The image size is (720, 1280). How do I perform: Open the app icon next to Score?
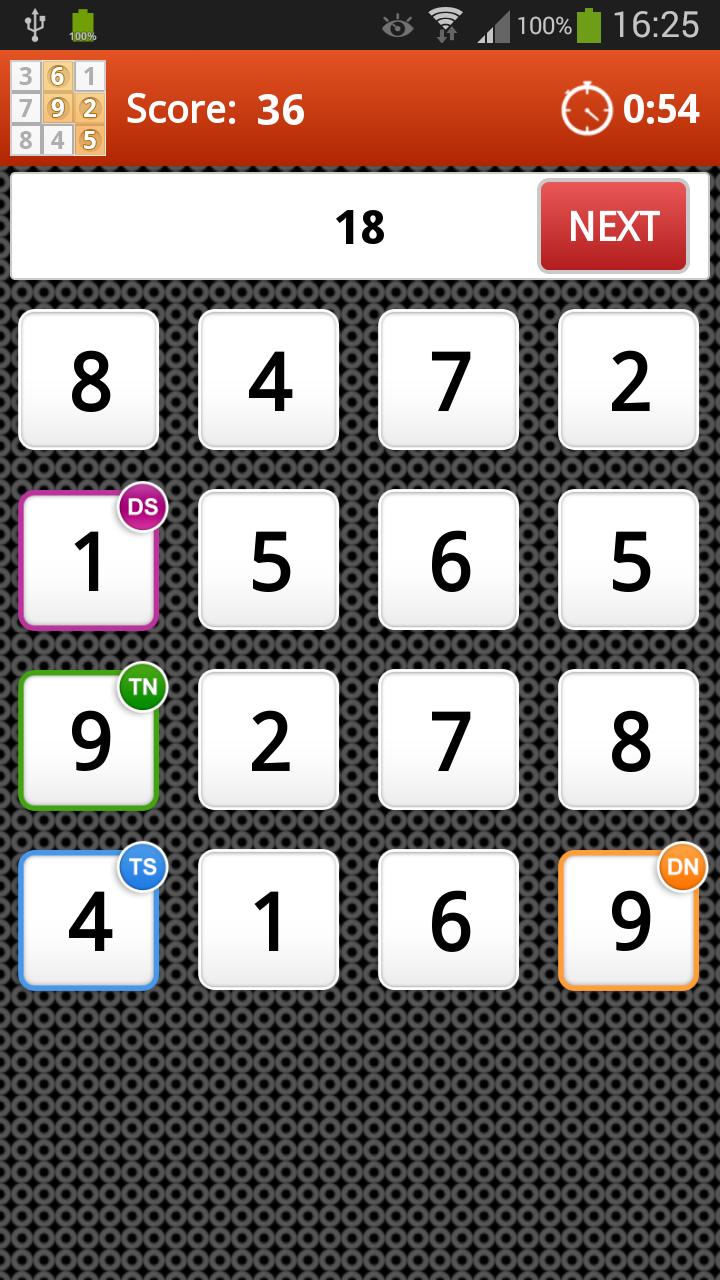[x=58, y=108]
